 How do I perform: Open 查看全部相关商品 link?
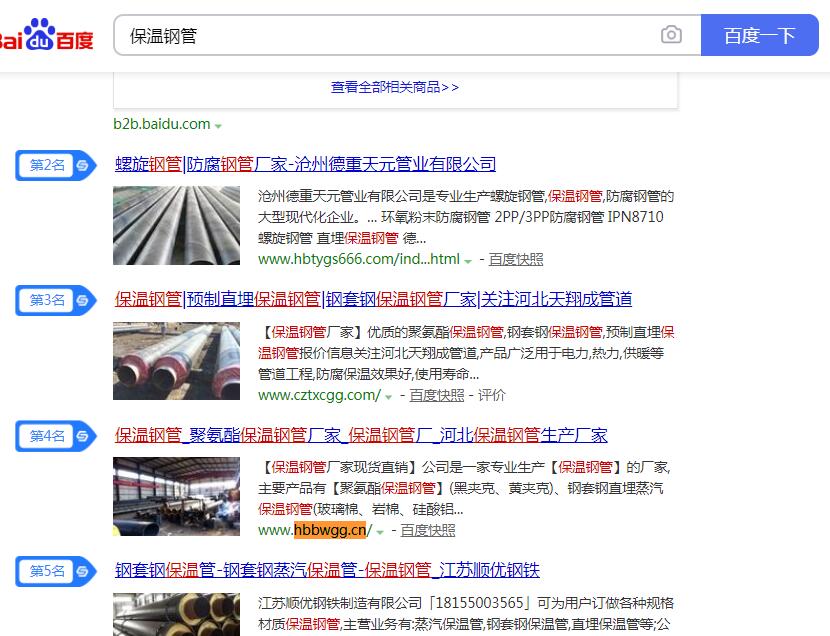[395, 87]
